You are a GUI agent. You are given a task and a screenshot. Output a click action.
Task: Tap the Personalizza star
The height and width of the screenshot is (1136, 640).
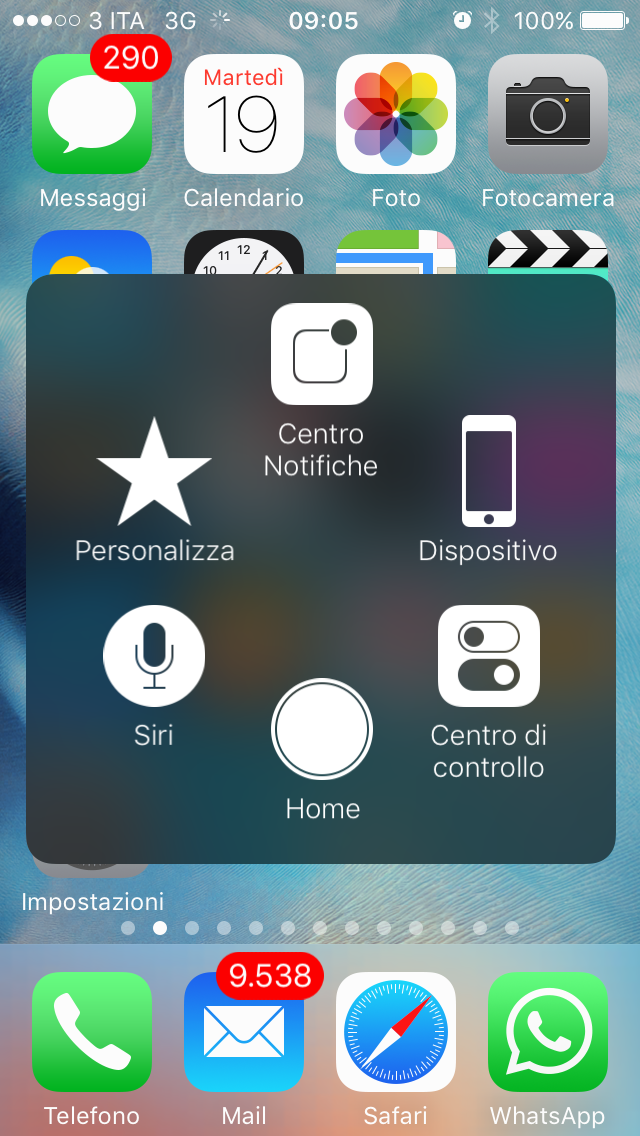tap(154, 472)
